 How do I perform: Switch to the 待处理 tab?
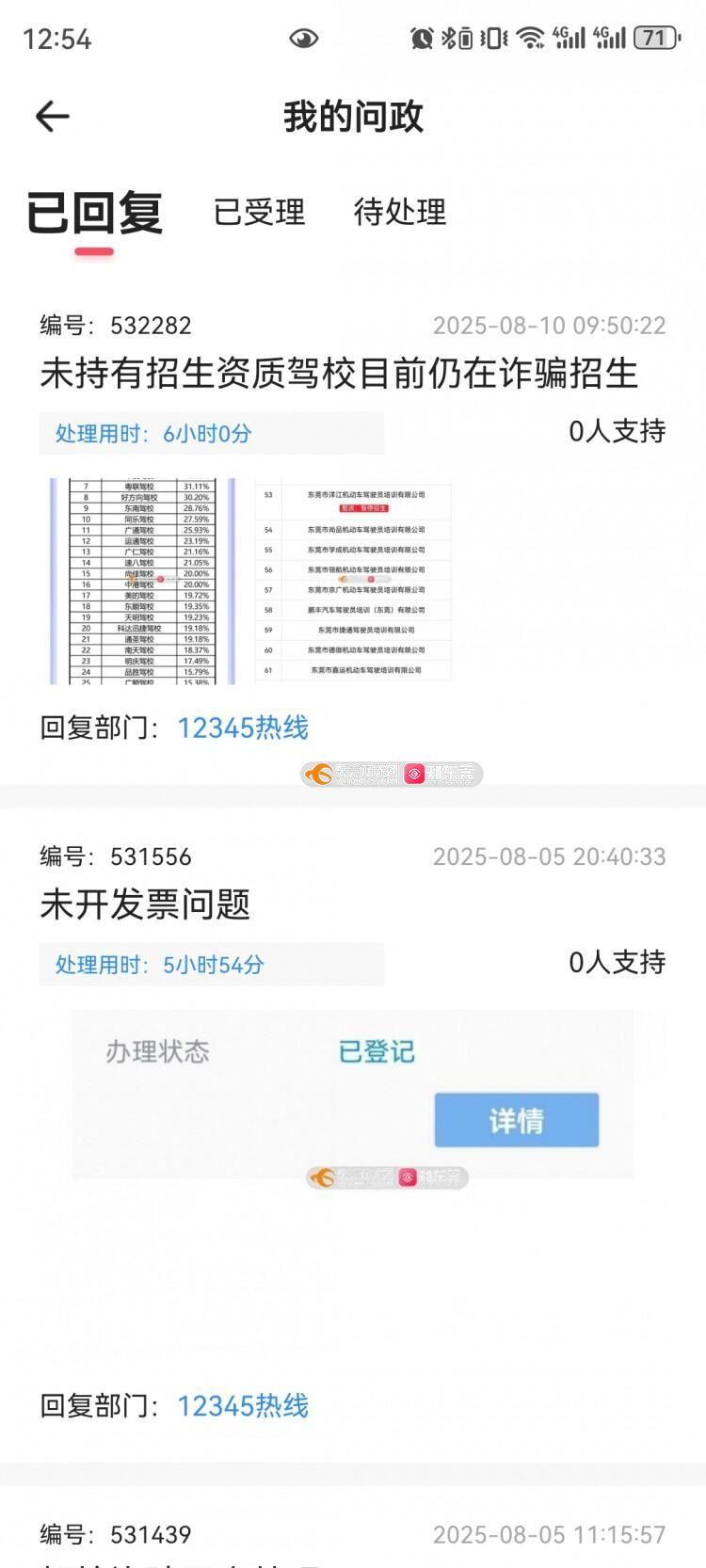pyautogui.click(x=399, y=213)
